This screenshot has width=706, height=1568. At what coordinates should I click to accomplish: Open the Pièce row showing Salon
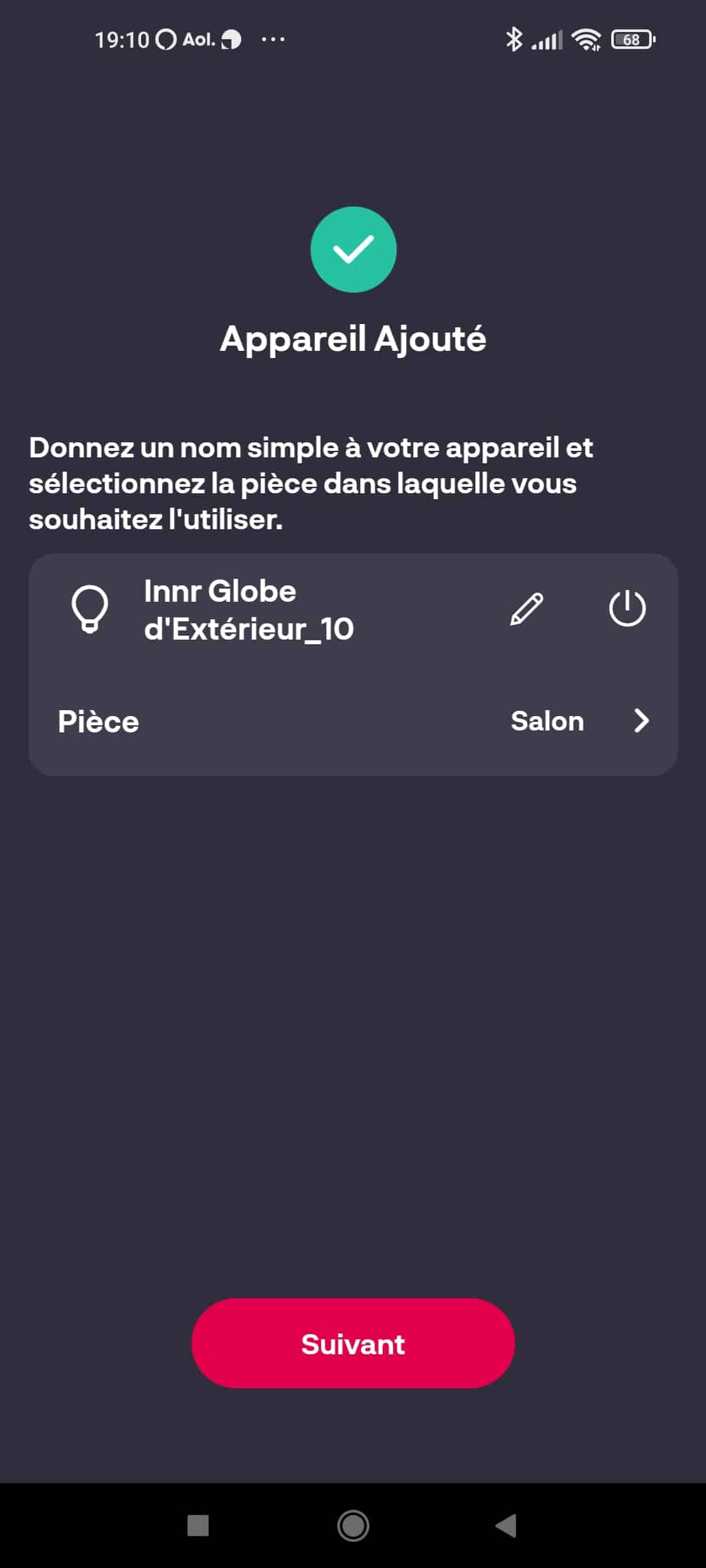point(353,721)
